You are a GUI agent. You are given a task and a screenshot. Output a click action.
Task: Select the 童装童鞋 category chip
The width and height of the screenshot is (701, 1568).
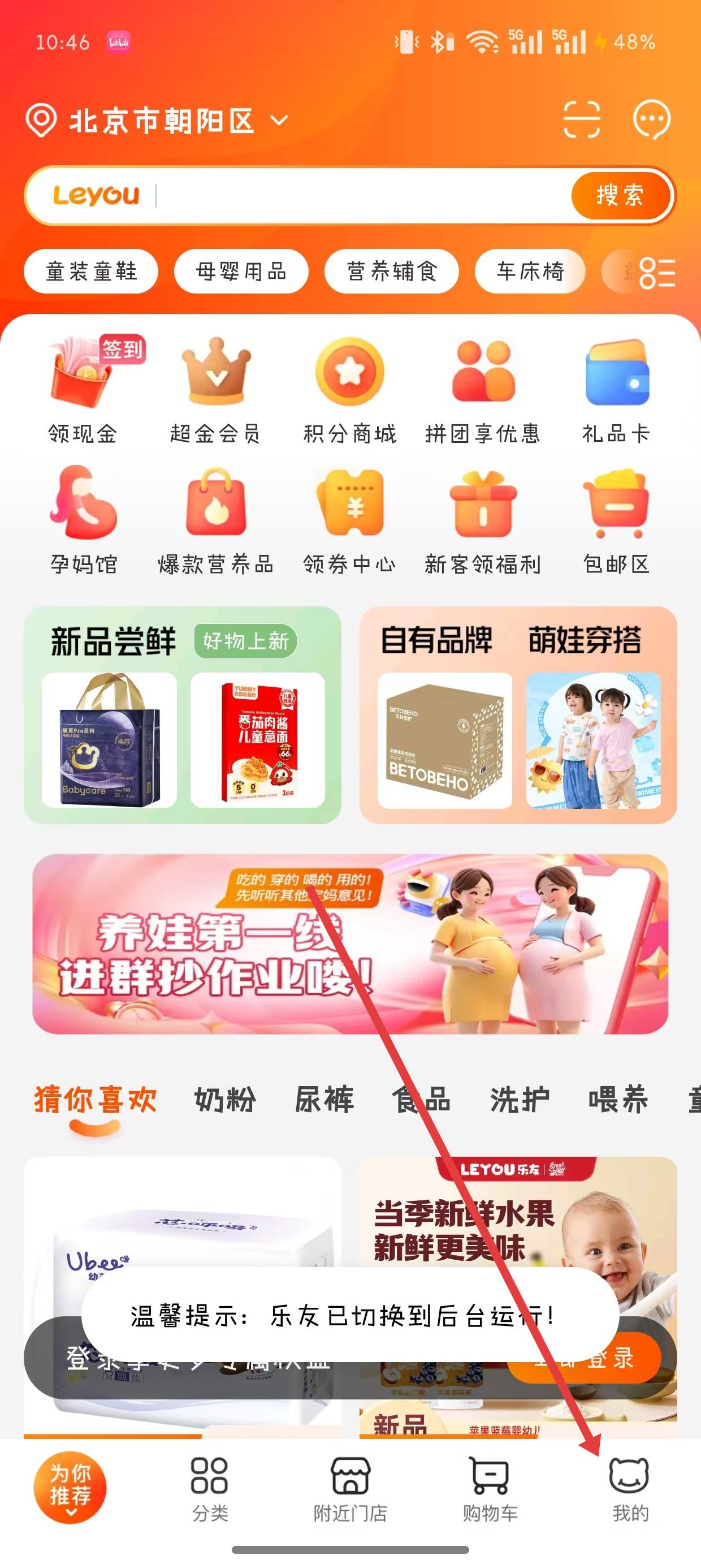point(91,271)
